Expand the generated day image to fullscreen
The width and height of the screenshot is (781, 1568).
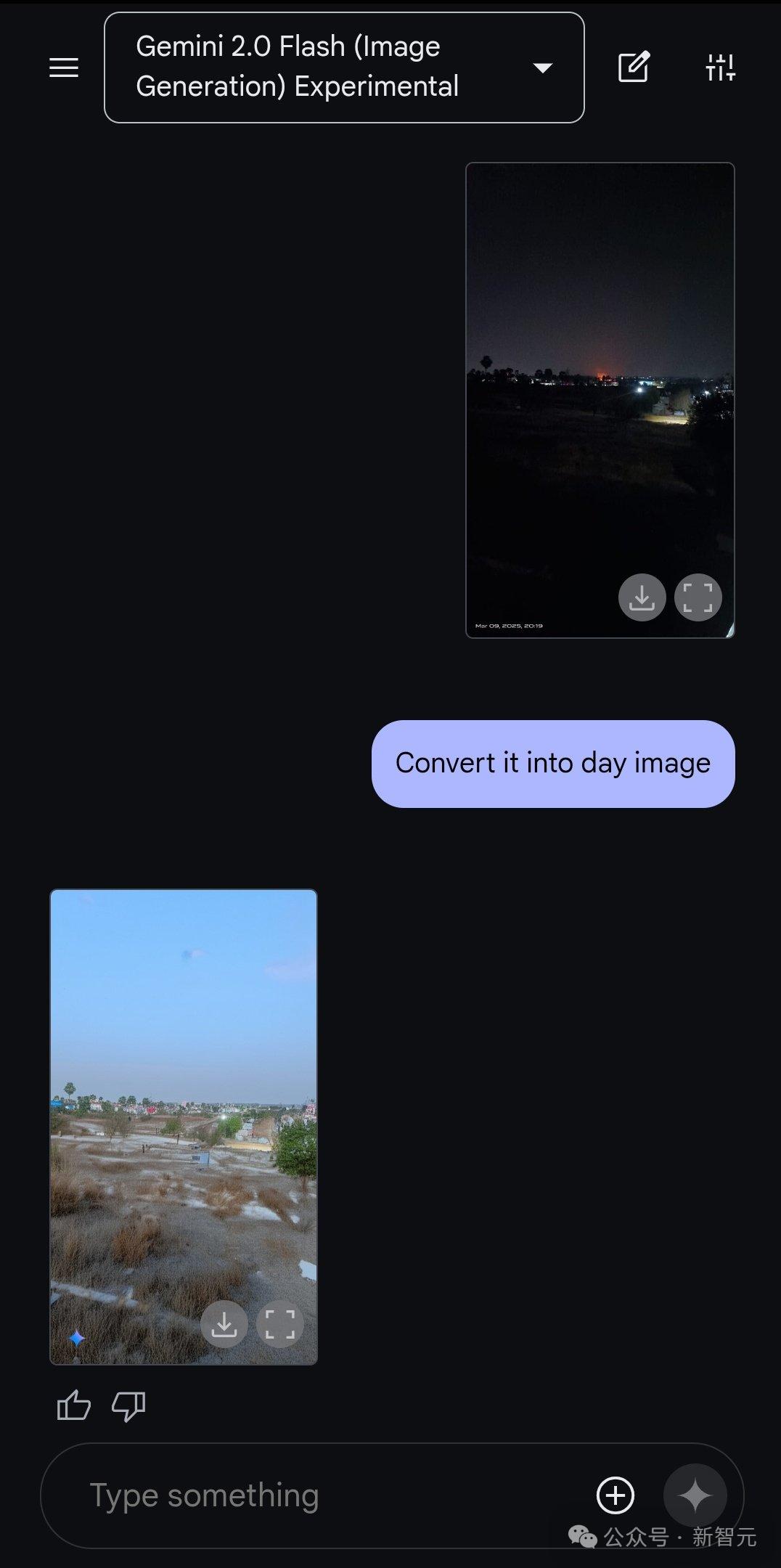tap(279, 1324)
